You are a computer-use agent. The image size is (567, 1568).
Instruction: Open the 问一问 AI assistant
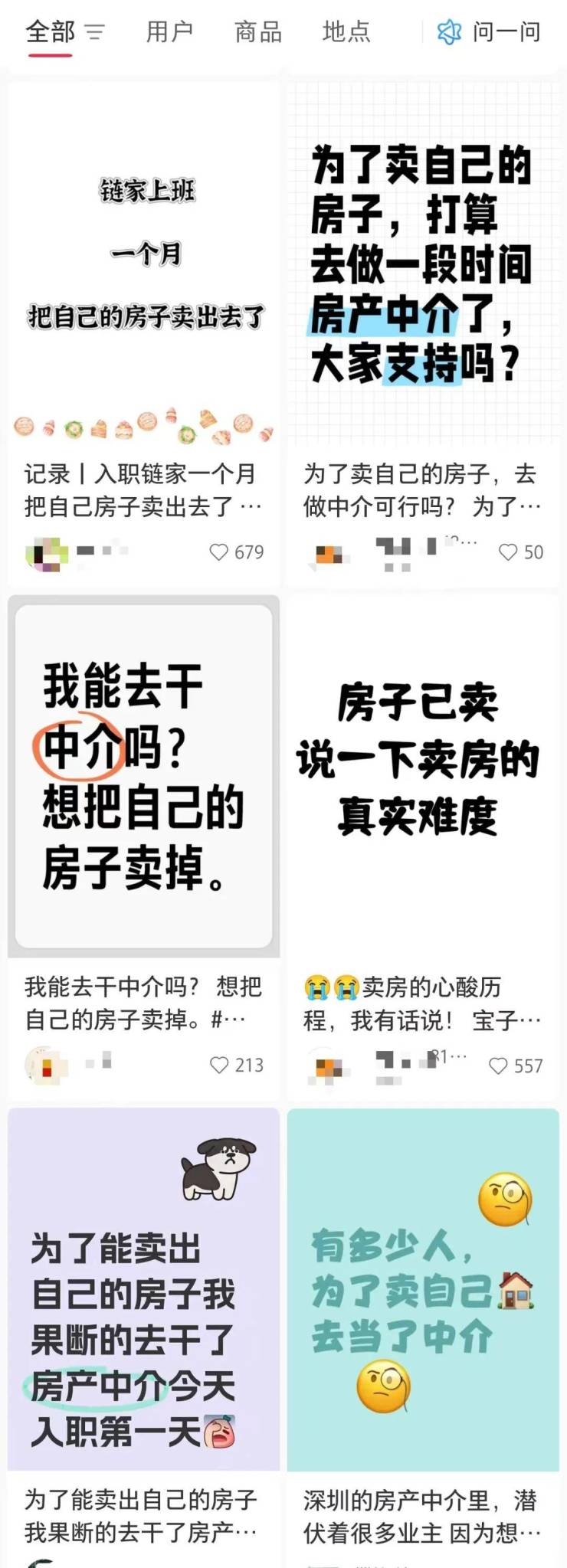[490, 32]
